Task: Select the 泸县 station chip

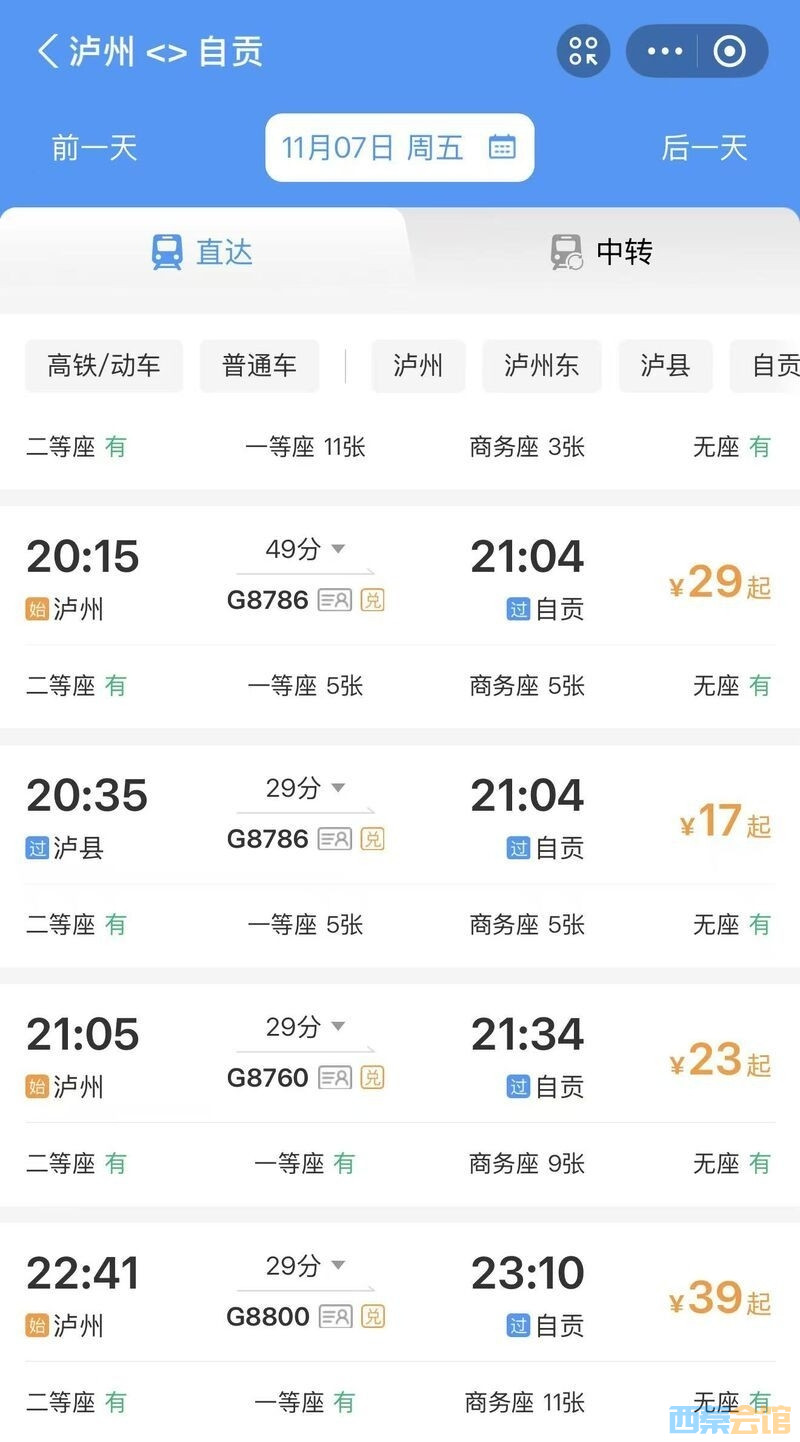Action: tap(665, 366)
